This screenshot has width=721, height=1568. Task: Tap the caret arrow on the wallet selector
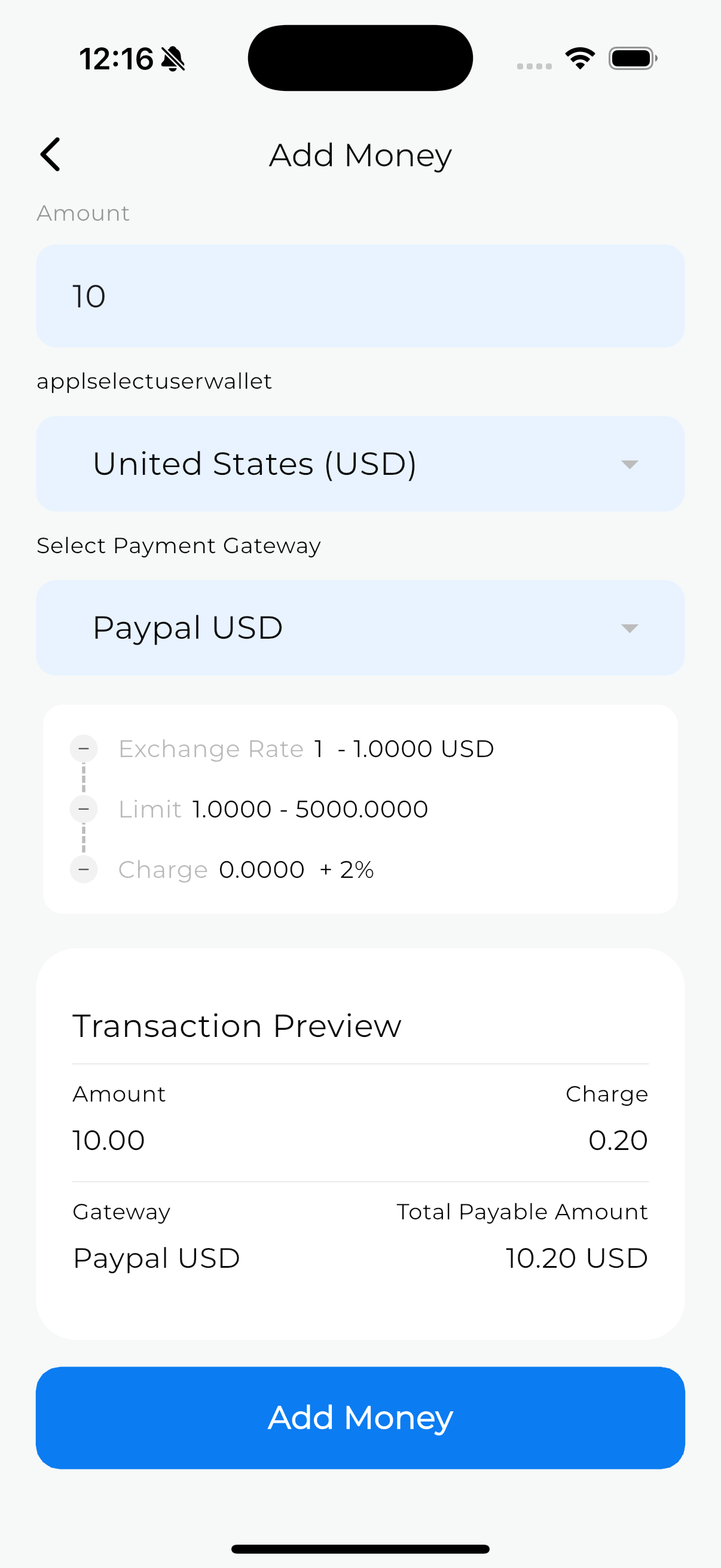coord(630,465)
